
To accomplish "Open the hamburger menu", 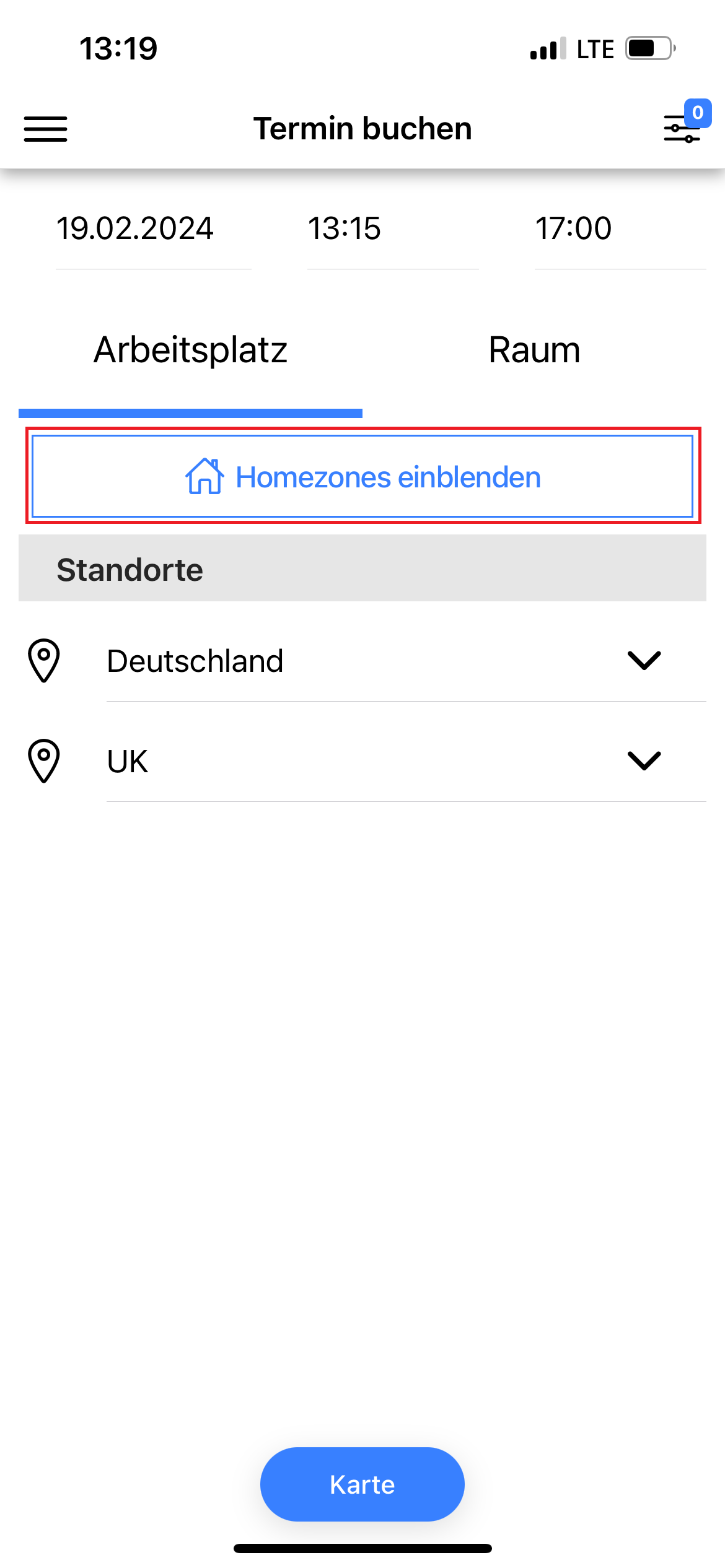I will [x=45, y=129].
